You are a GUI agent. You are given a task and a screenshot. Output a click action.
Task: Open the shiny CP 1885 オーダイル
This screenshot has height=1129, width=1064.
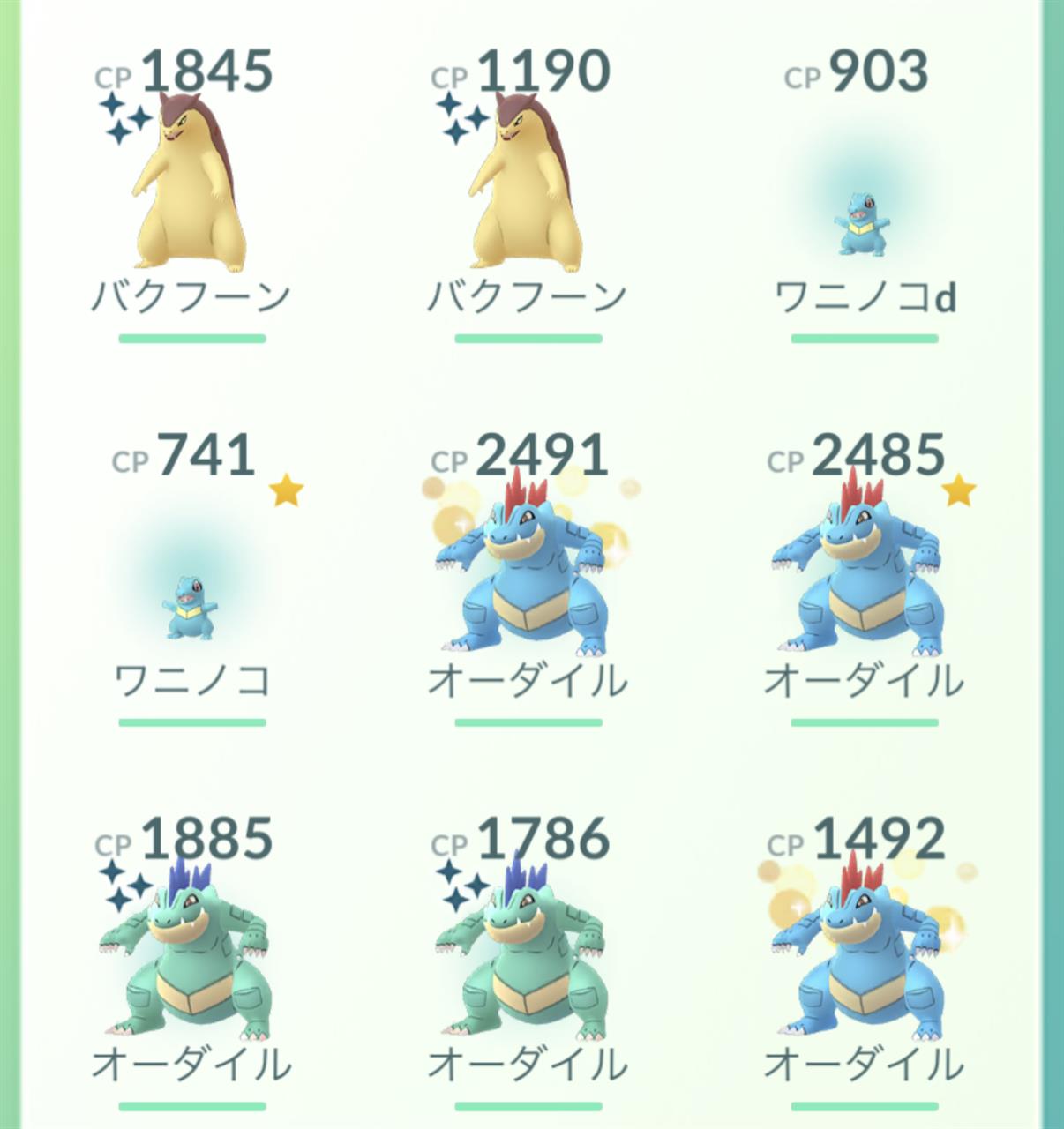[x=191, y=957]
